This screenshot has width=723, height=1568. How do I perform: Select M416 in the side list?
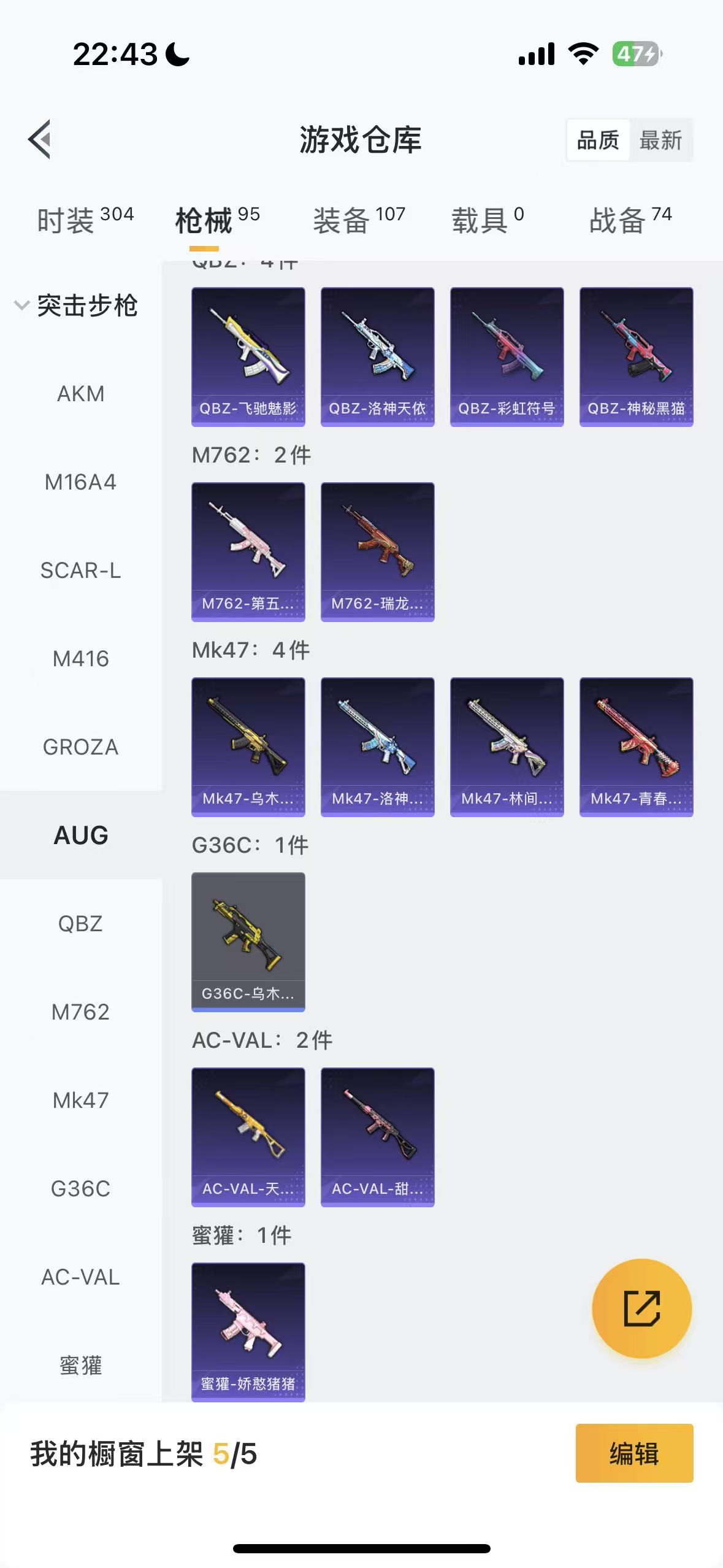coord(80,659)
